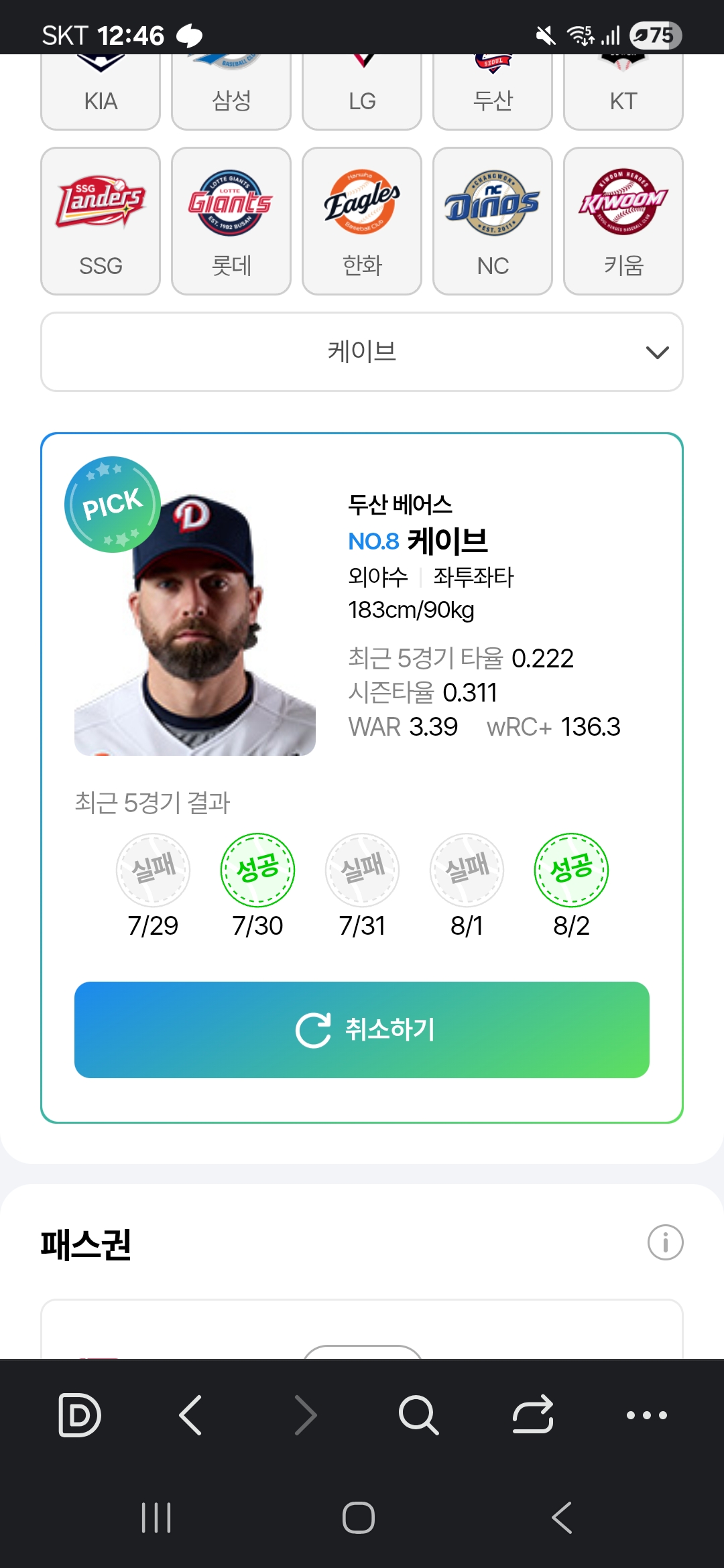Viewport: 724px width, 1568px height.
Task: Tap 취소하기 to cancel the pick
Action: pyautogui.click(x=362, y=1030)
